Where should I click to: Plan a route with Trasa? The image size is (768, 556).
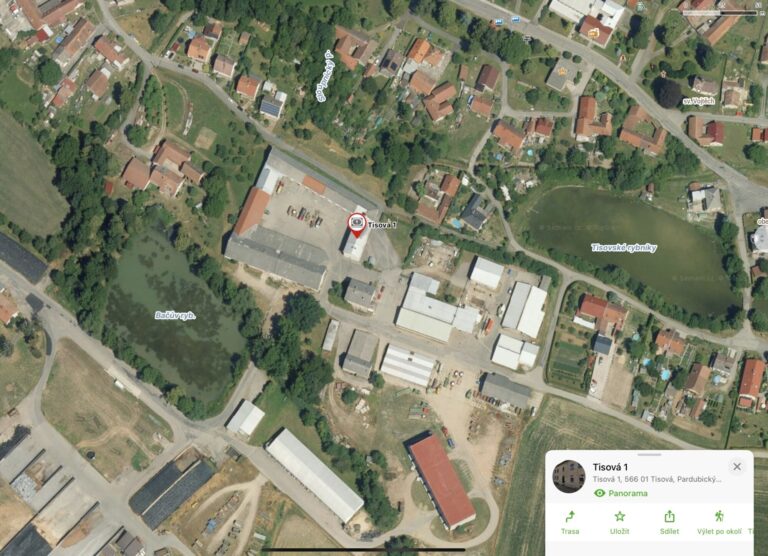pyautogui.click(x=570, y=522)
